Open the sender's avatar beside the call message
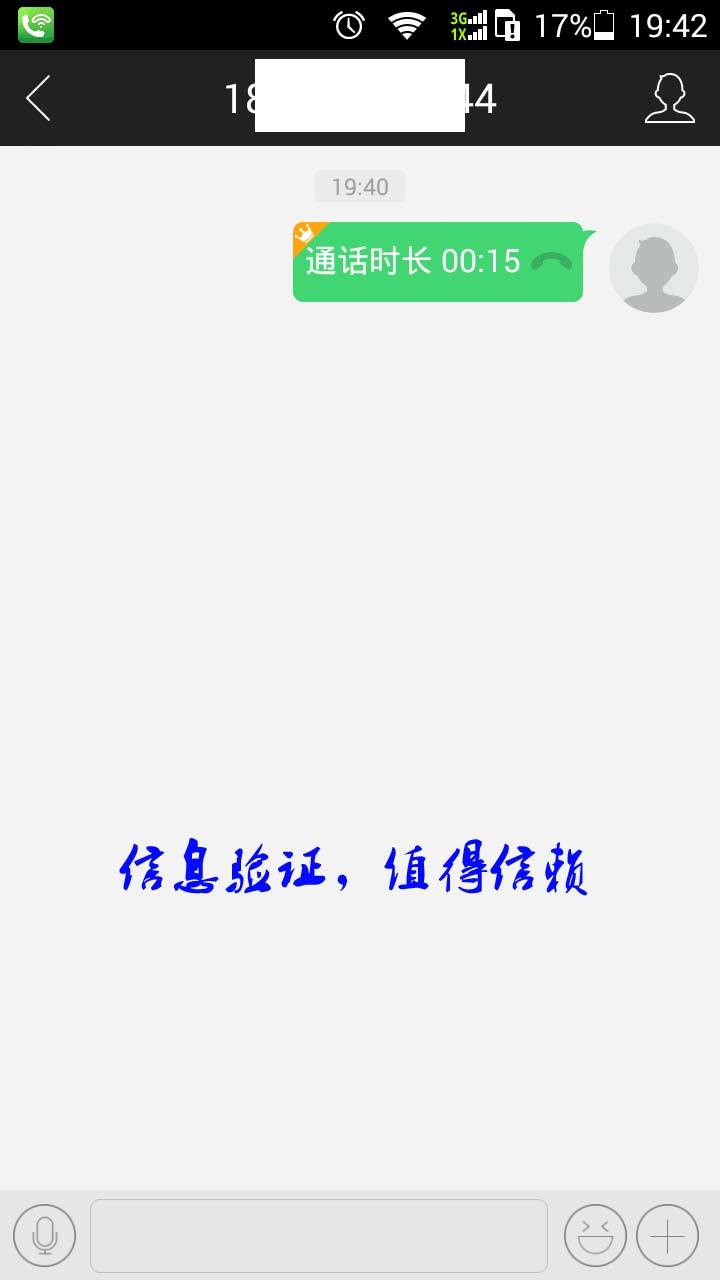720x1280 pixels. click(x=654, y=268)
